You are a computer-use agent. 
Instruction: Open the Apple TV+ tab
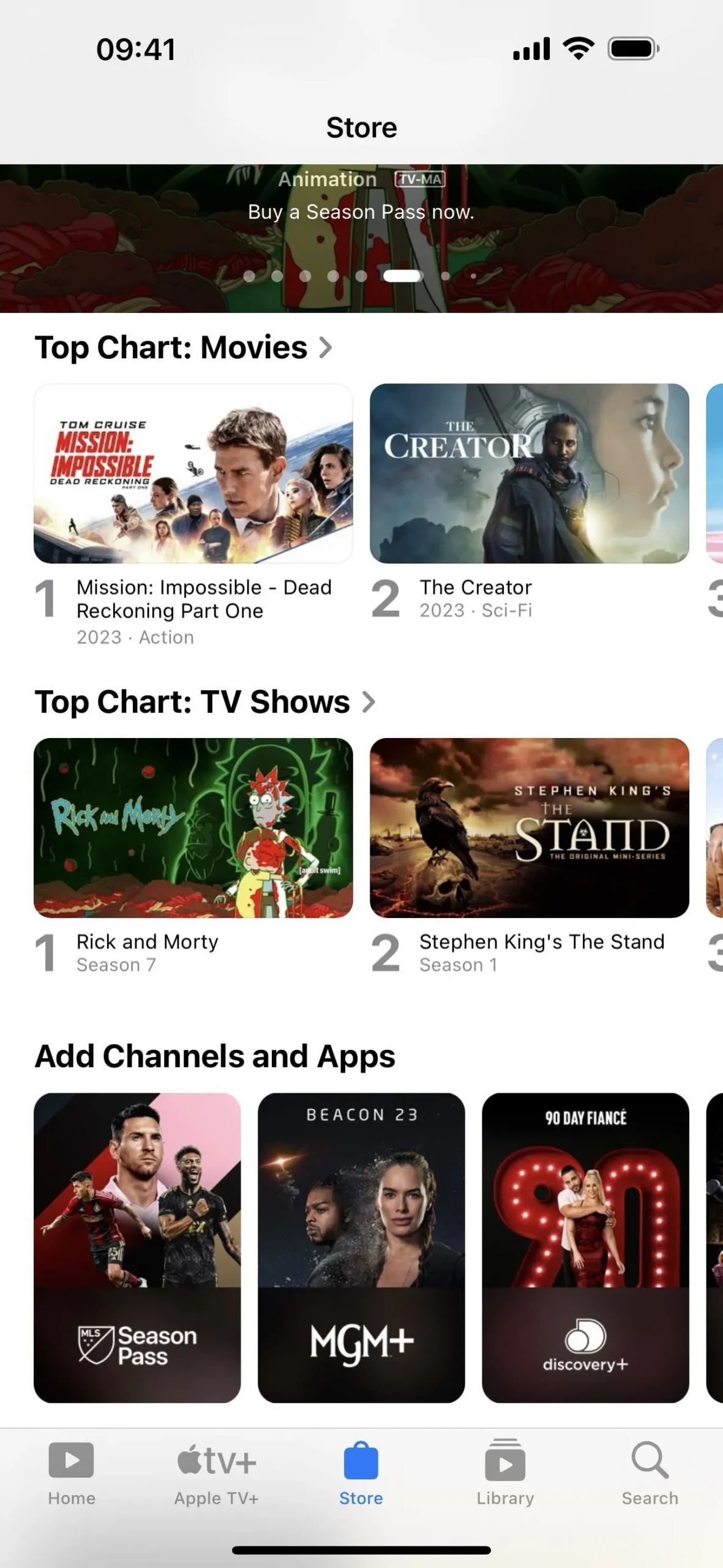tap(216, 1474)
